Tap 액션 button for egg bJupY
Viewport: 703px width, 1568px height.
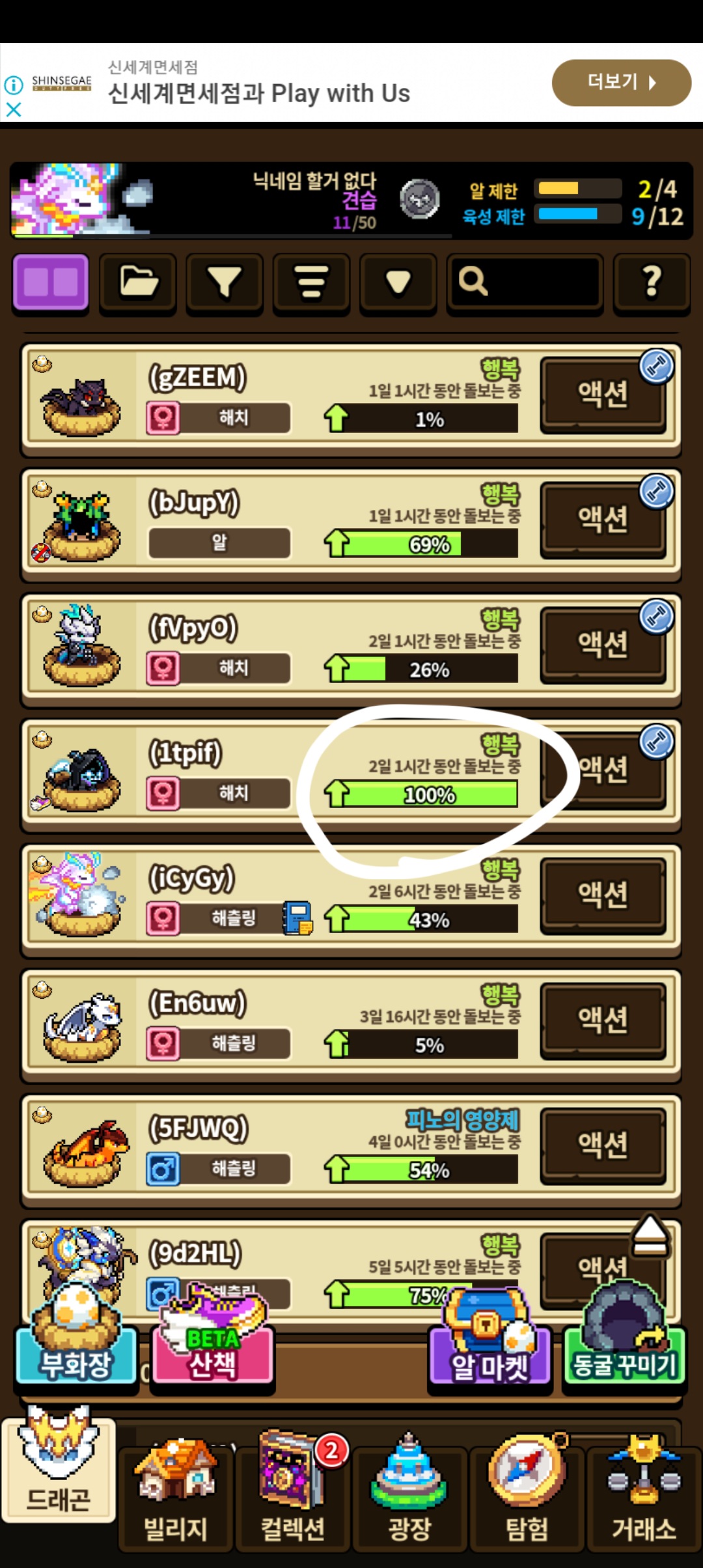[603, 520]
